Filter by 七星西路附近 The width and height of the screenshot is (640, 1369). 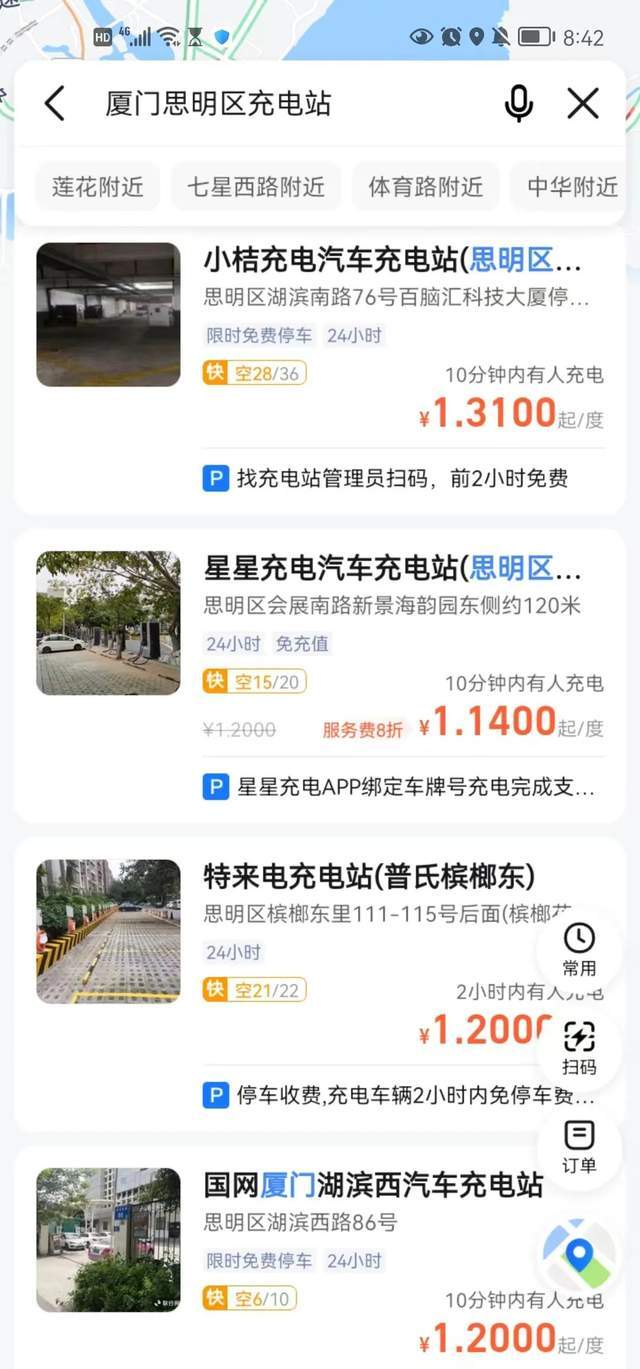[256, 187]
